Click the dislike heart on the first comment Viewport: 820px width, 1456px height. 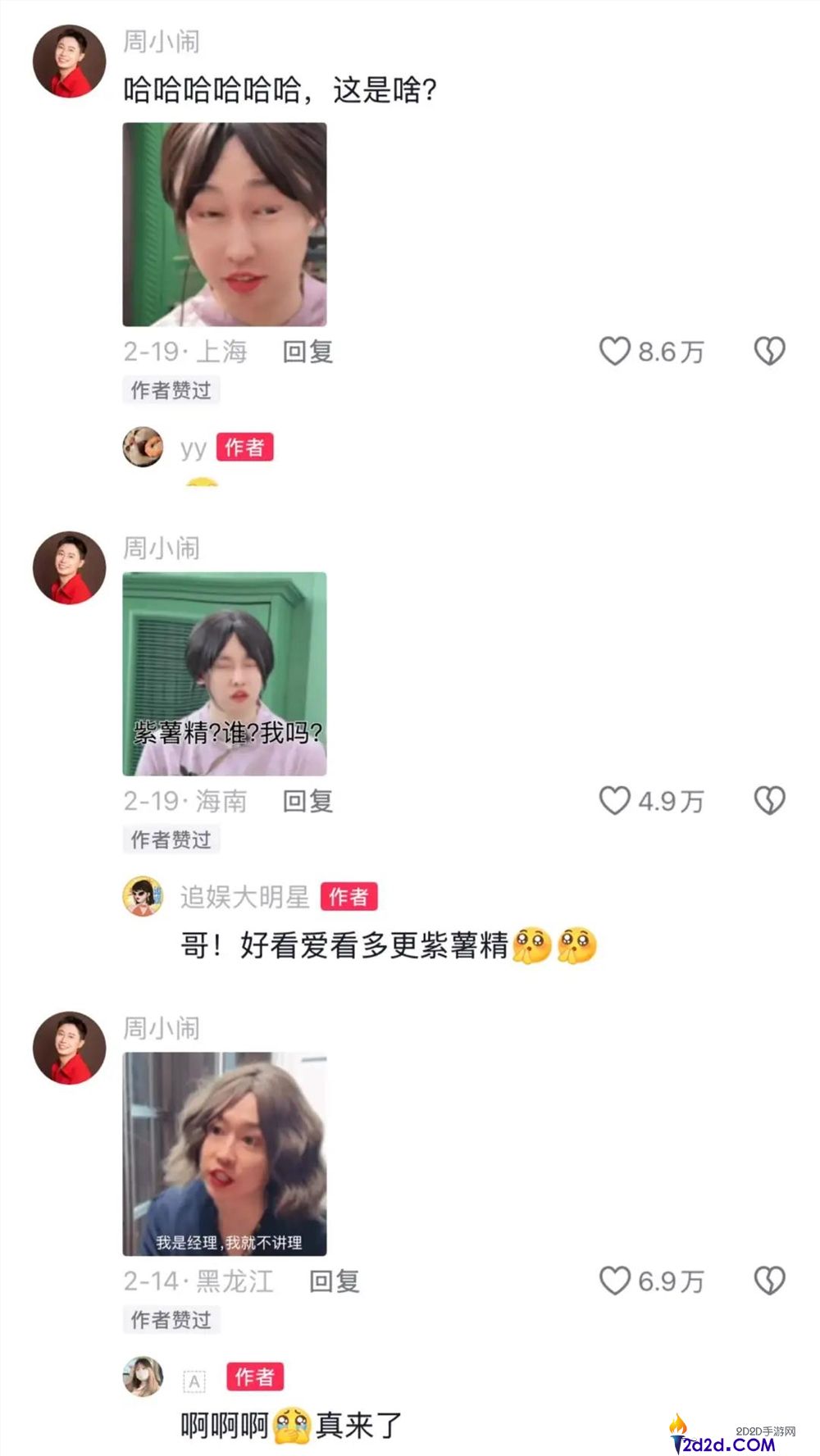pos(768,351)
